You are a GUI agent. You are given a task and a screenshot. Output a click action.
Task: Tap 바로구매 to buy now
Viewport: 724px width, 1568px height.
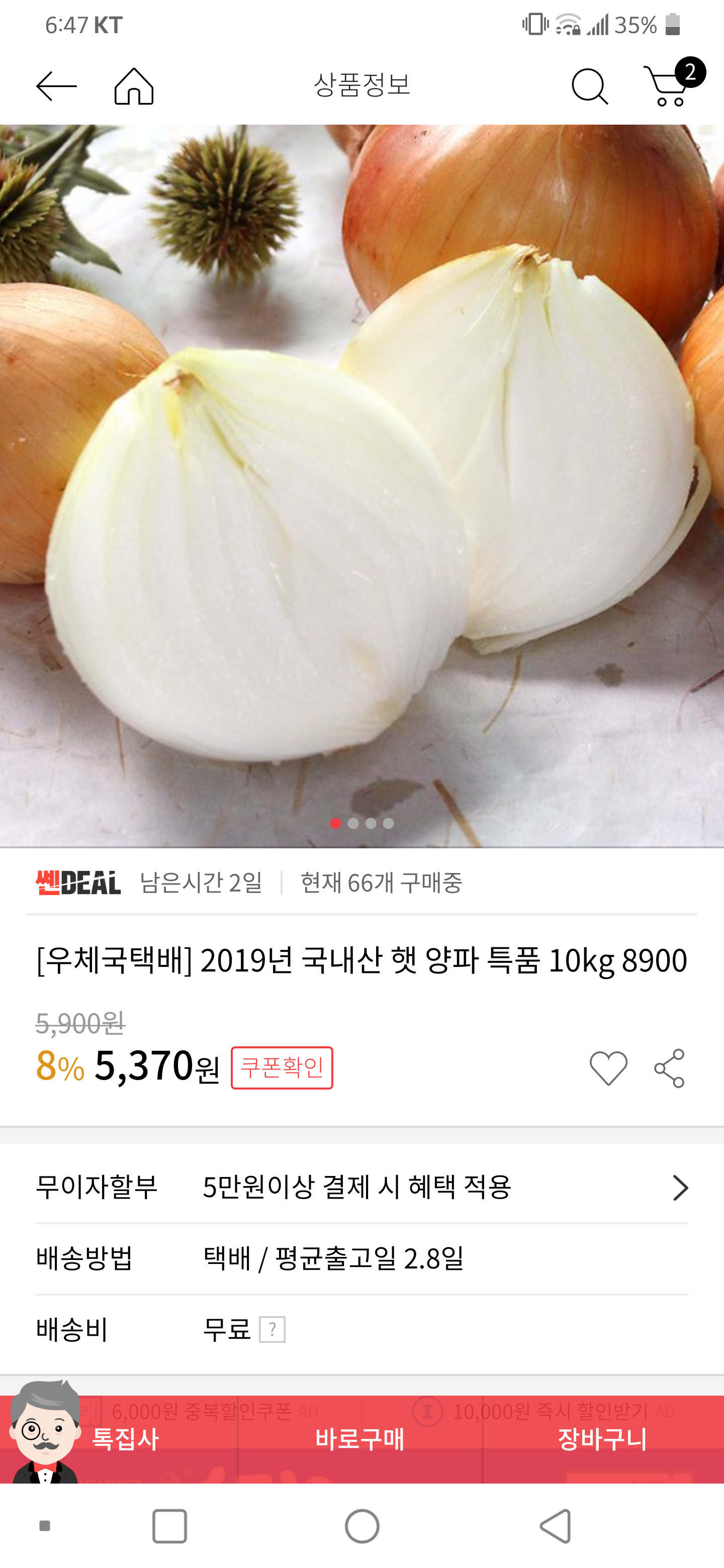pos(360,1439)
